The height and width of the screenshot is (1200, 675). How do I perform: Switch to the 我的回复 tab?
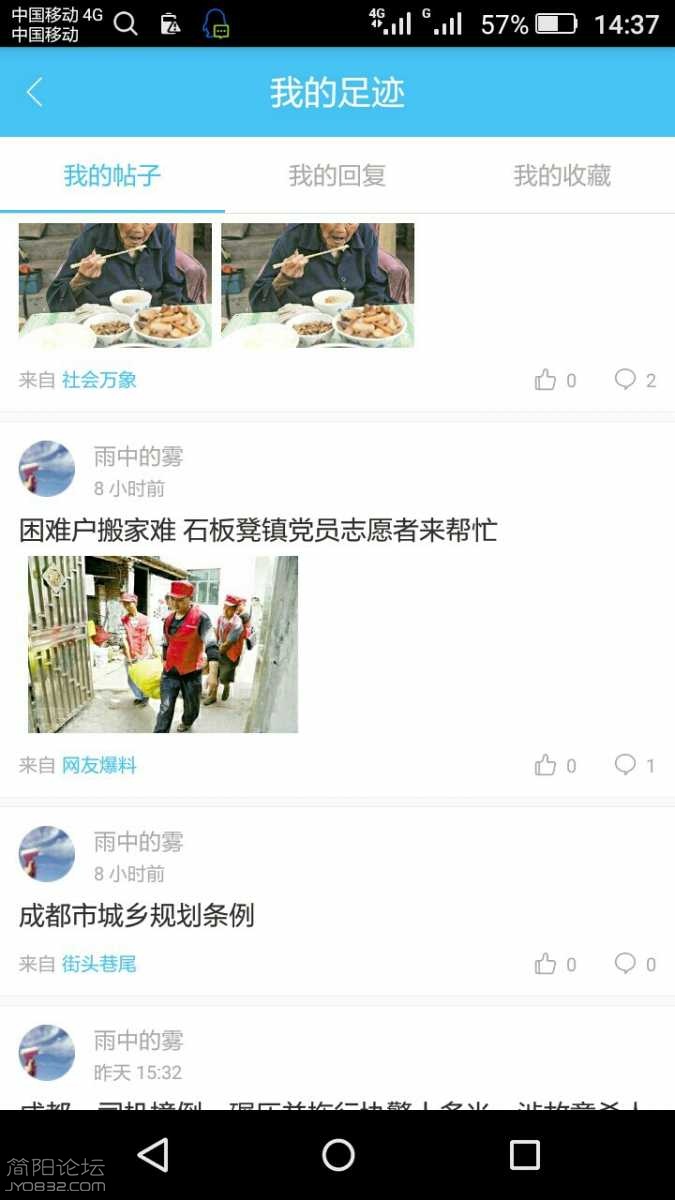(337, 176)
